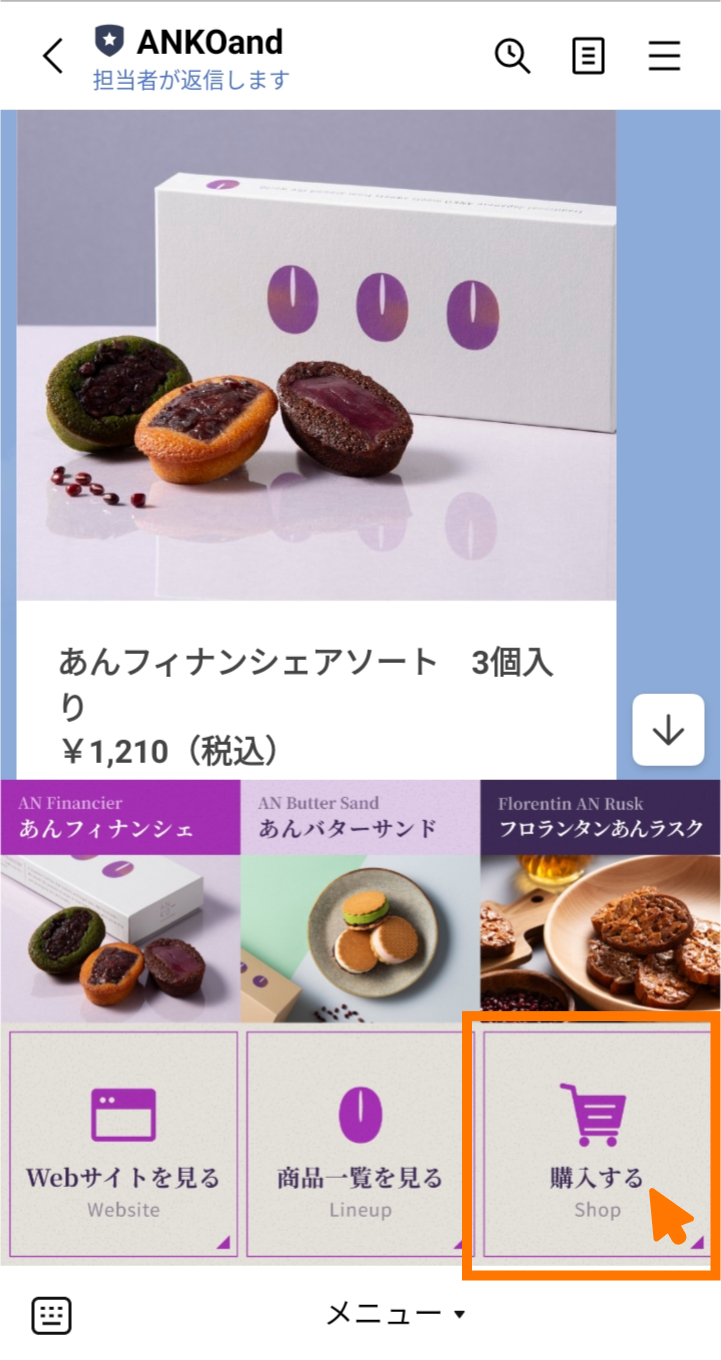View 商品一覧を見る Lineup
This screenshot has width=721, height=1360.
(360, 1143)
